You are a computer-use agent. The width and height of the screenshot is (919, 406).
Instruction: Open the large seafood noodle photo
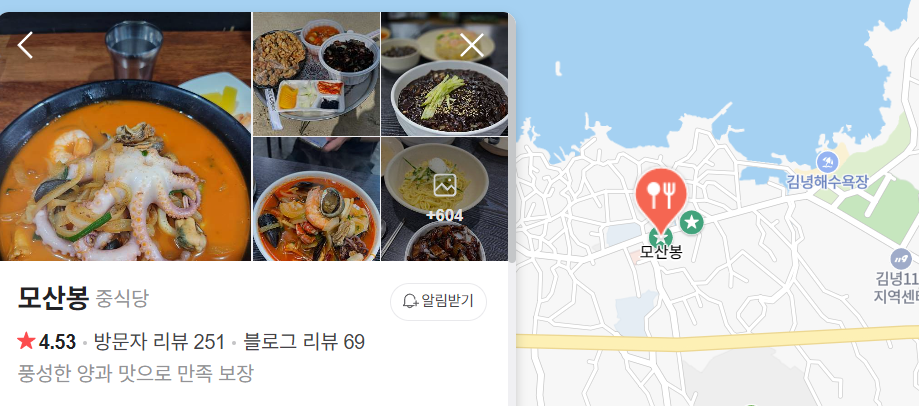(125, 150)
